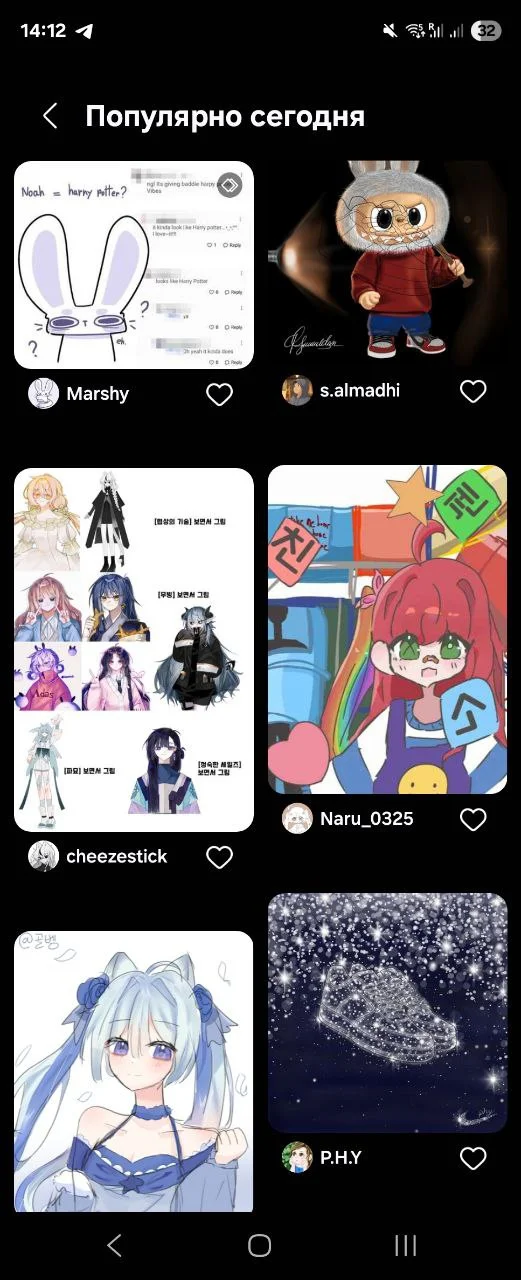This screenshot has width=521, height=1280.
Task: Open Naru_0325's red-haired girl drawing
Action: (x=388, y=630)
